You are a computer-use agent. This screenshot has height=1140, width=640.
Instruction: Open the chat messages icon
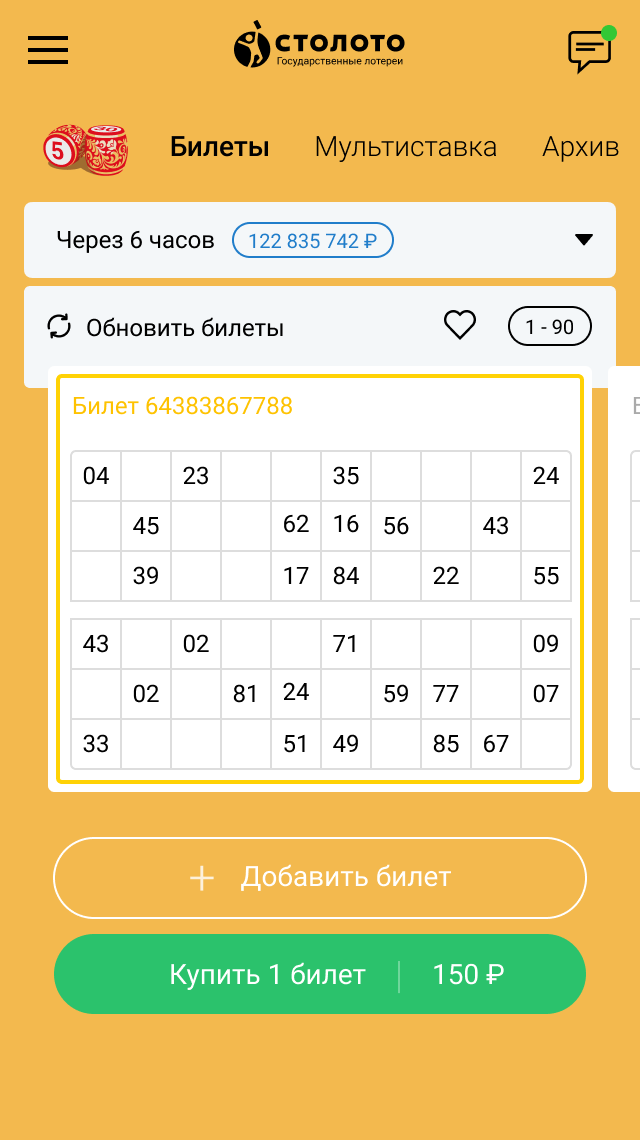[x=589, y=51]
